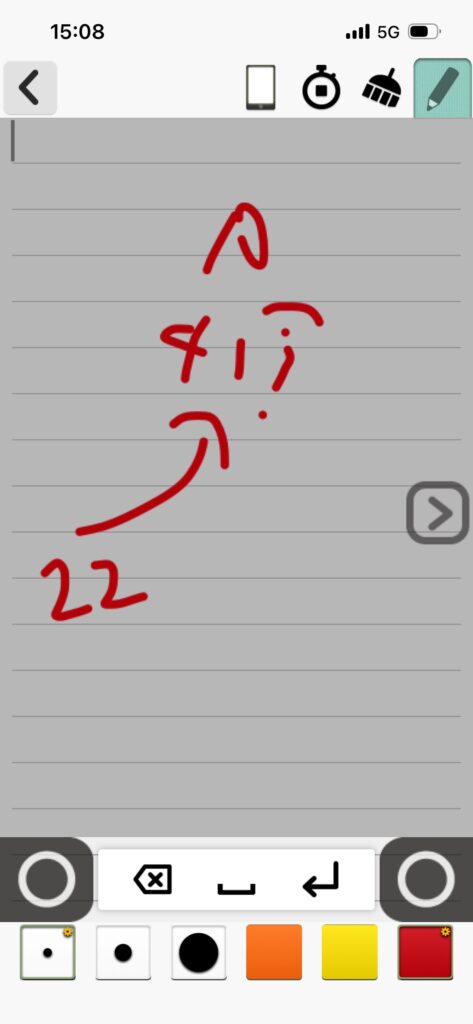Go to next page with right chevron
The image size is (473, 1024).
(438, 513)
